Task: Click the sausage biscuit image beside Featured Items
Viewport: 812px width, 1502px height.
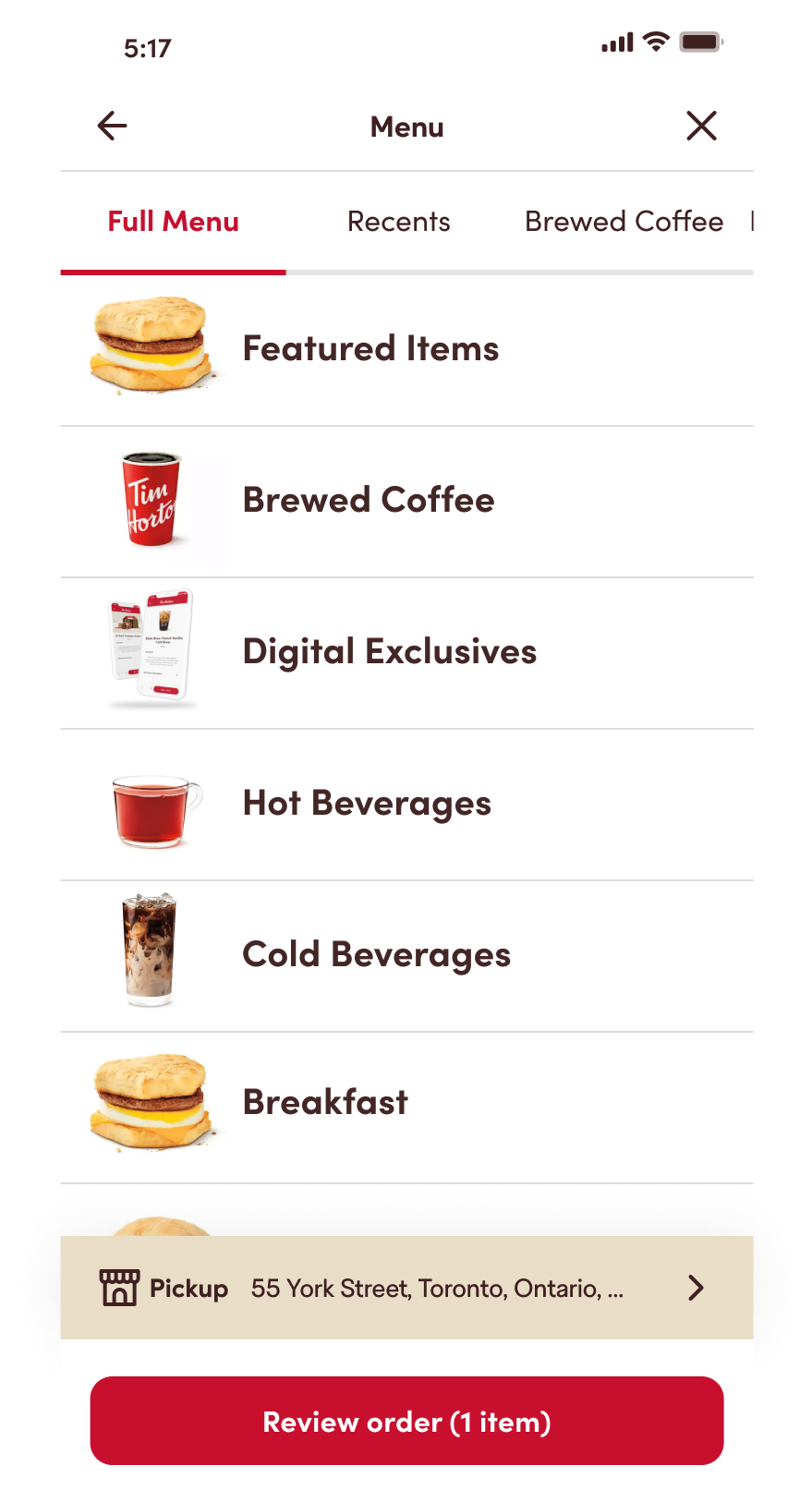Action: click(x=155, y=349)
